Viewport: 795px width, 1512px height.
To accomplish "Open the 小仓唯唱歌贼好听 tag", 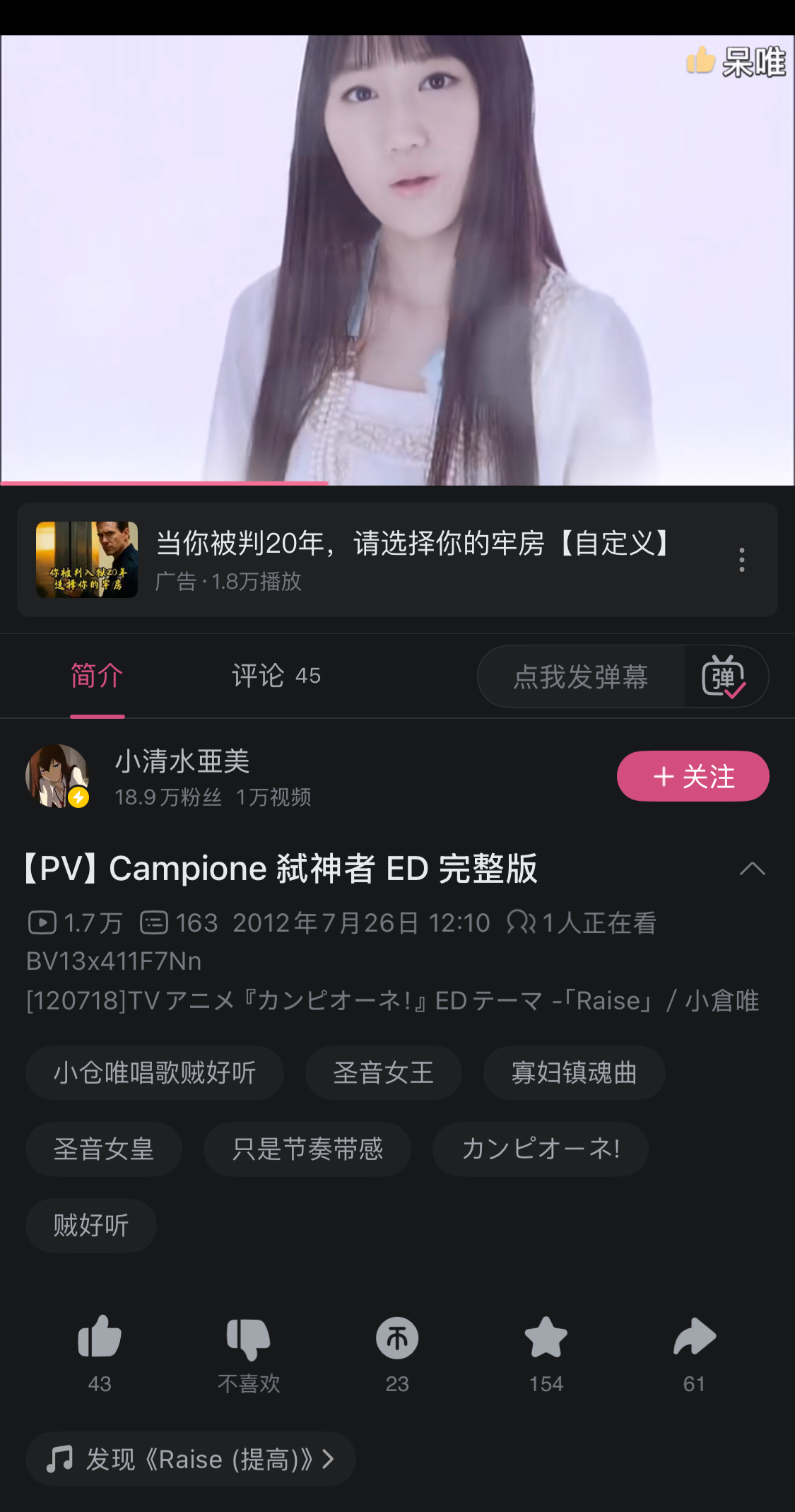I will [154, 1073].
